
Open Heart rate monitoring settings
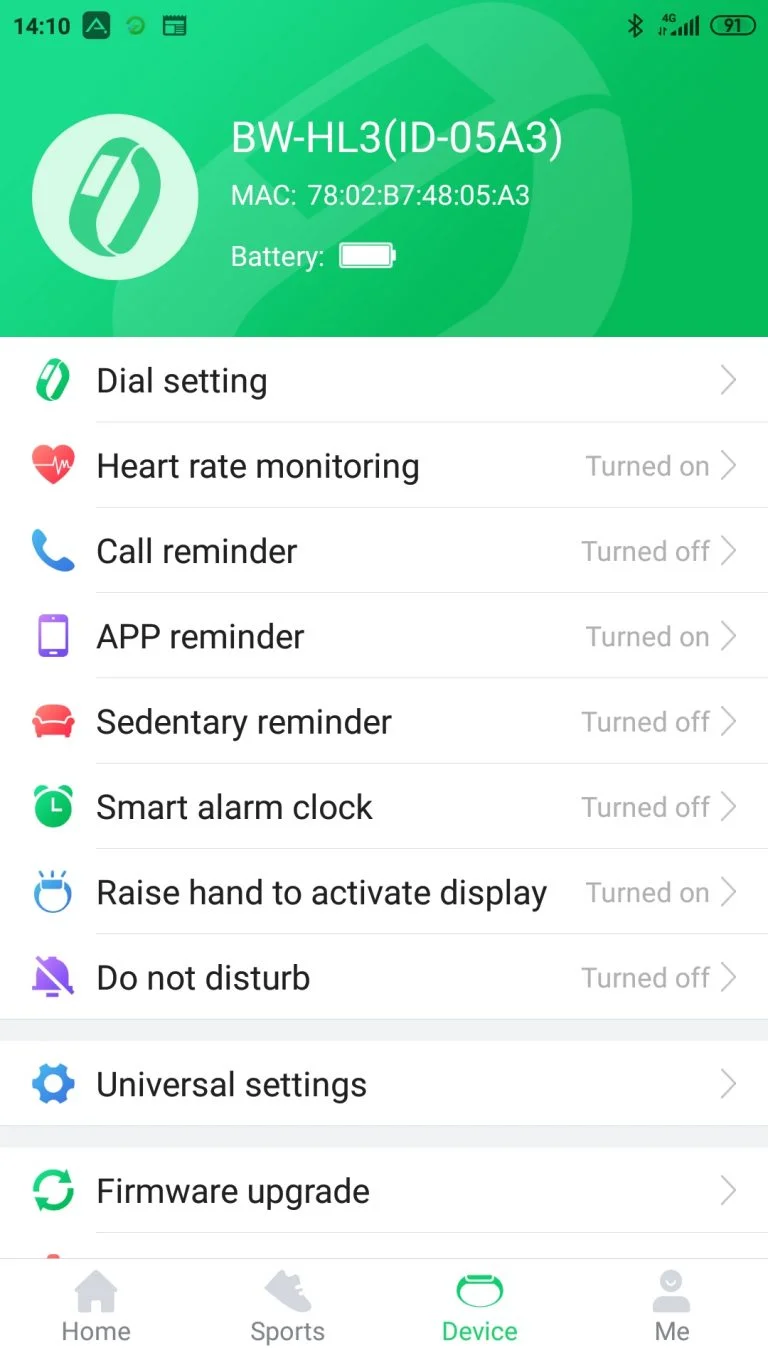(384, 466)
